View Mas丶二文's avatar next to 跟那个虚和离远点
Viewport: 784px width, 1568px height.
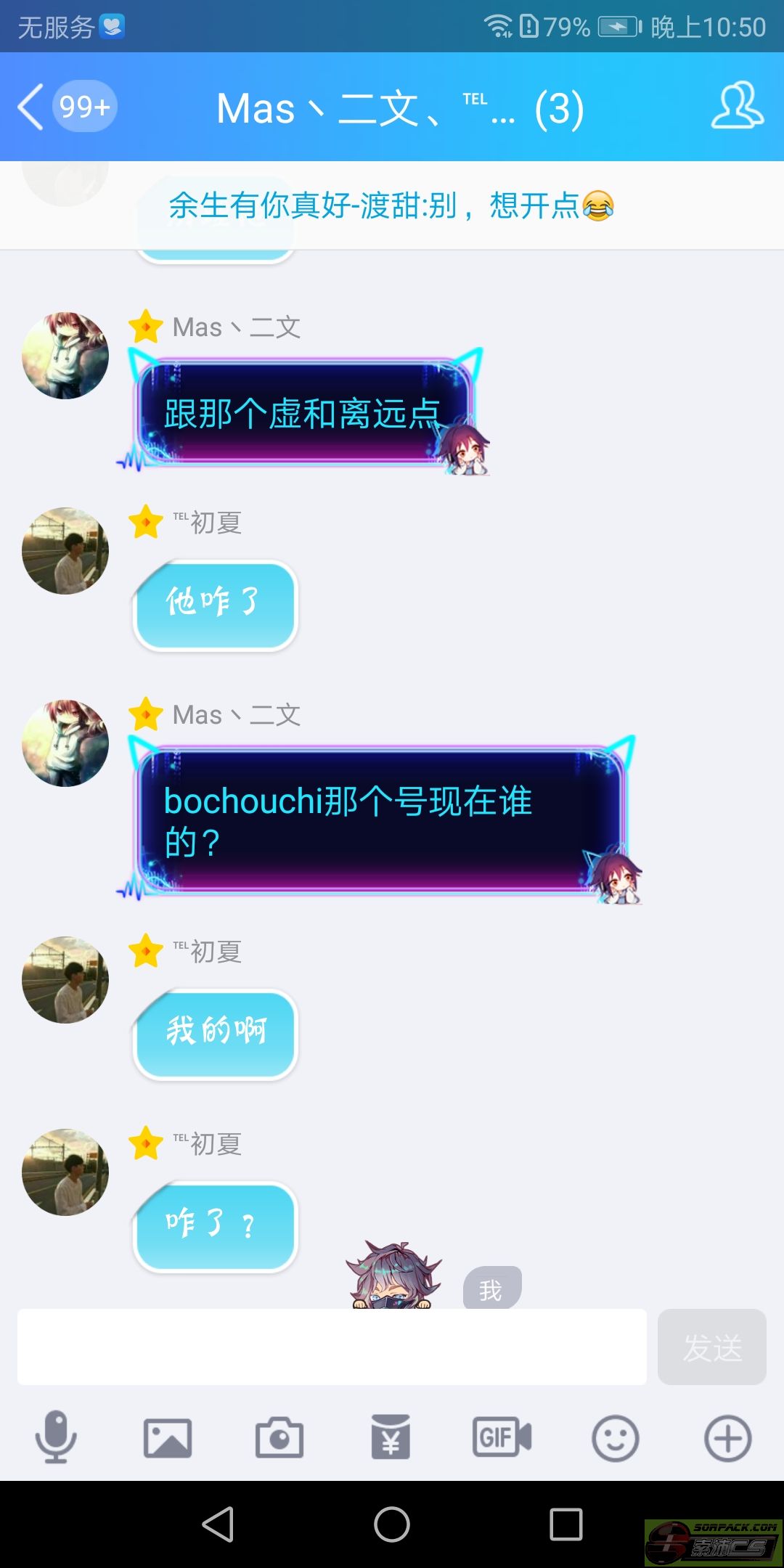pos(65,356)
